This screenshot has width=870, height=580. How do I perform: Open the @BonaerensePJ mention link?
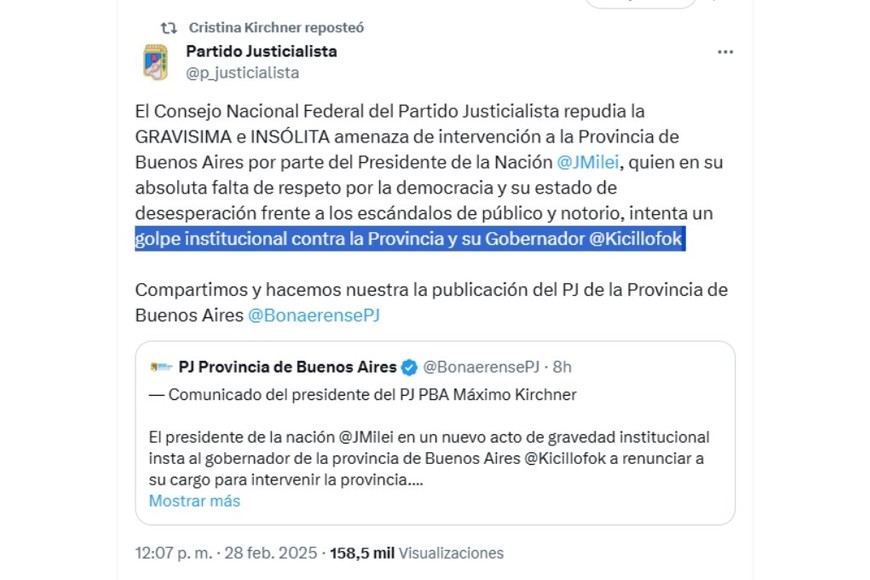(x=313, y=315)
